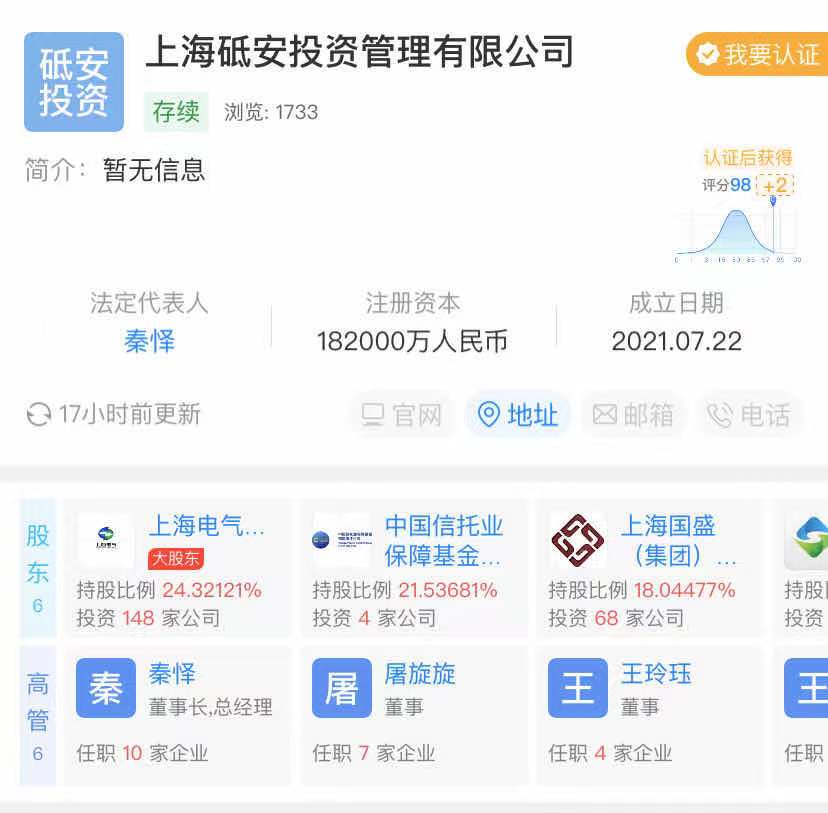
Task: View executive 屠旋旋 director card
Action: pyautogui.click(x=414, y=714)
